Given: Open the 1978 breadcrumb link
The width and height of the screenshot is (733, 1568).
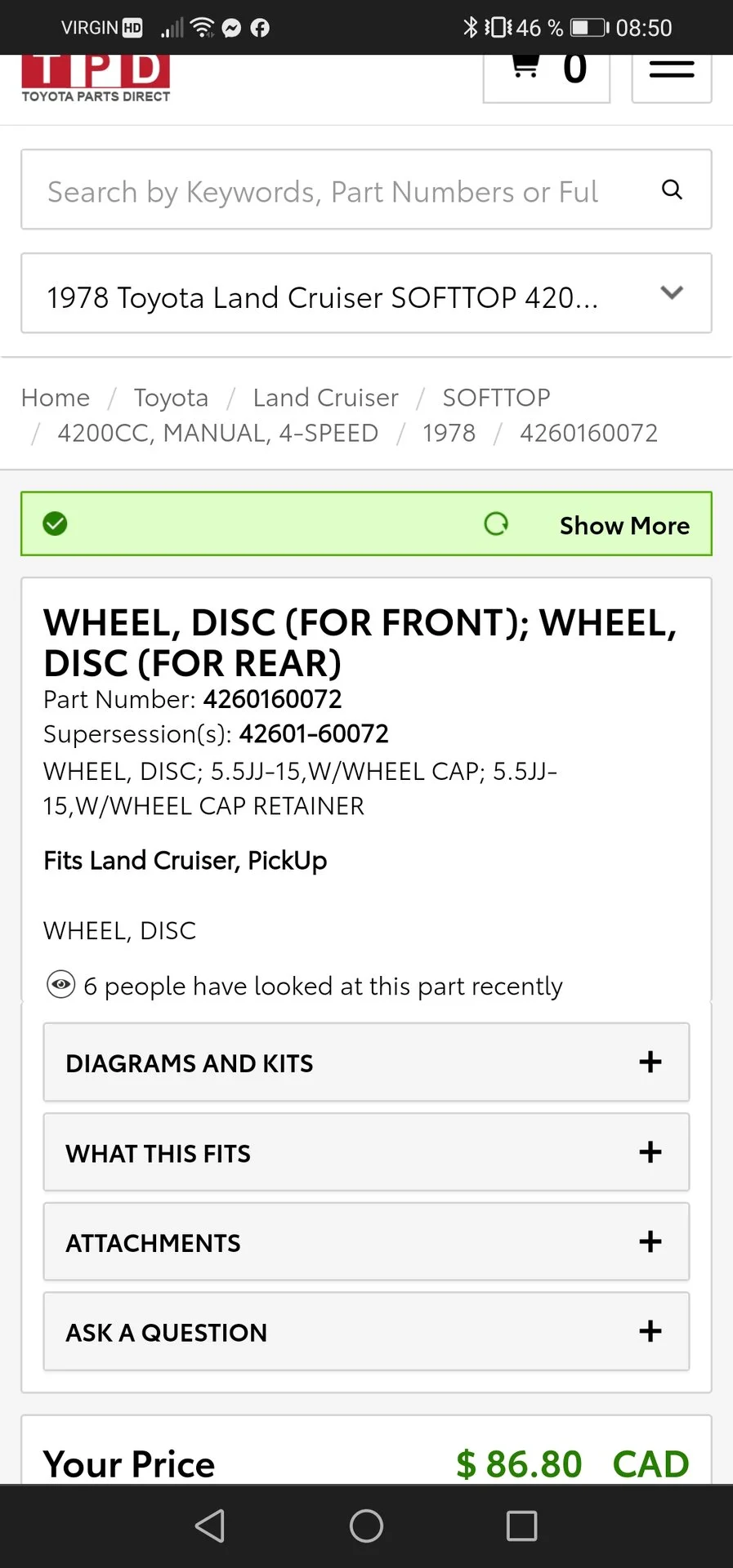Looking at the screenshot, I should click(449, 433).
